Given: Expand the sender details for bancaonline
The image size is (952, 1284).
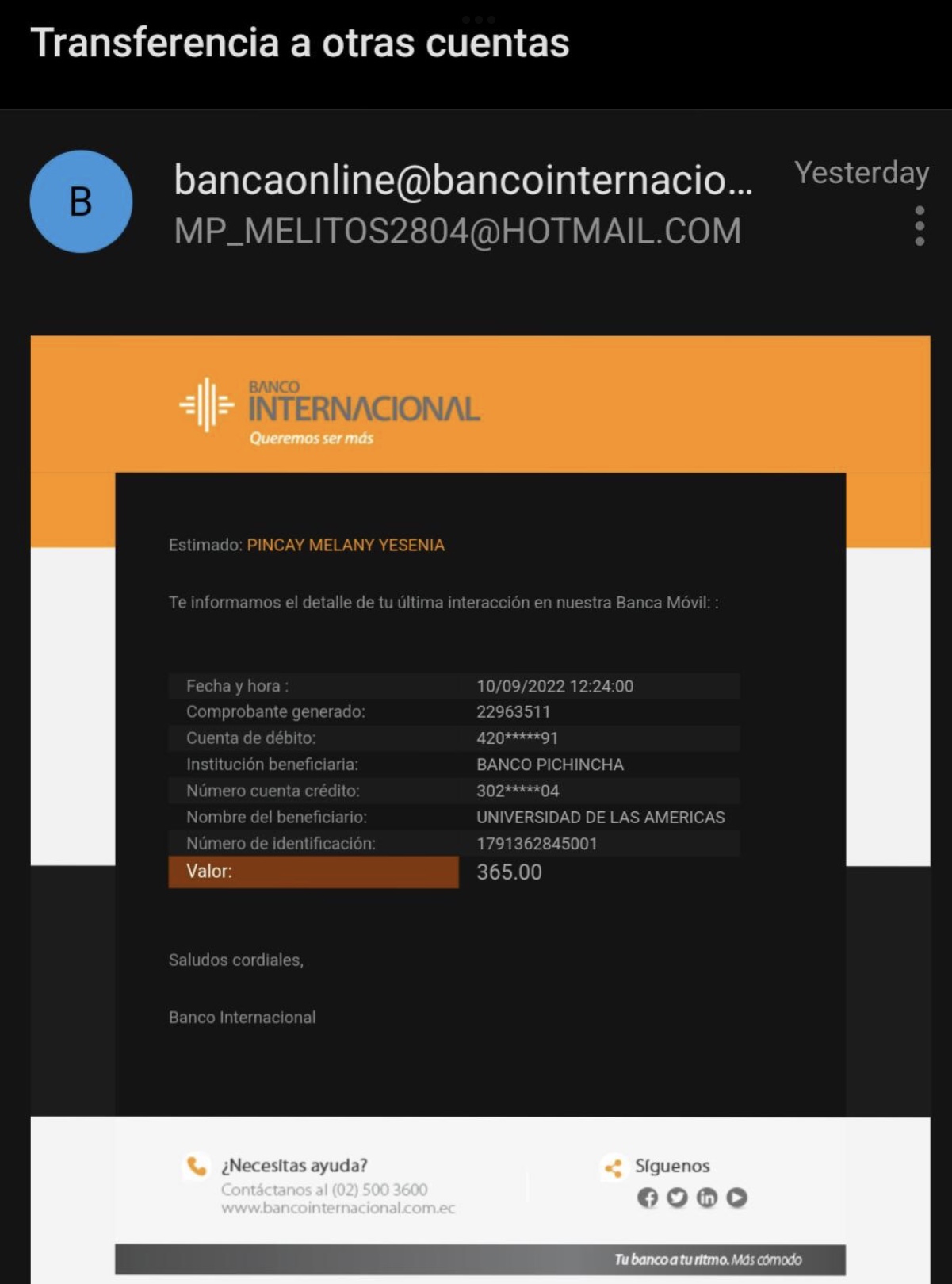Looking at the screenshot, I should tap(462, 180).
